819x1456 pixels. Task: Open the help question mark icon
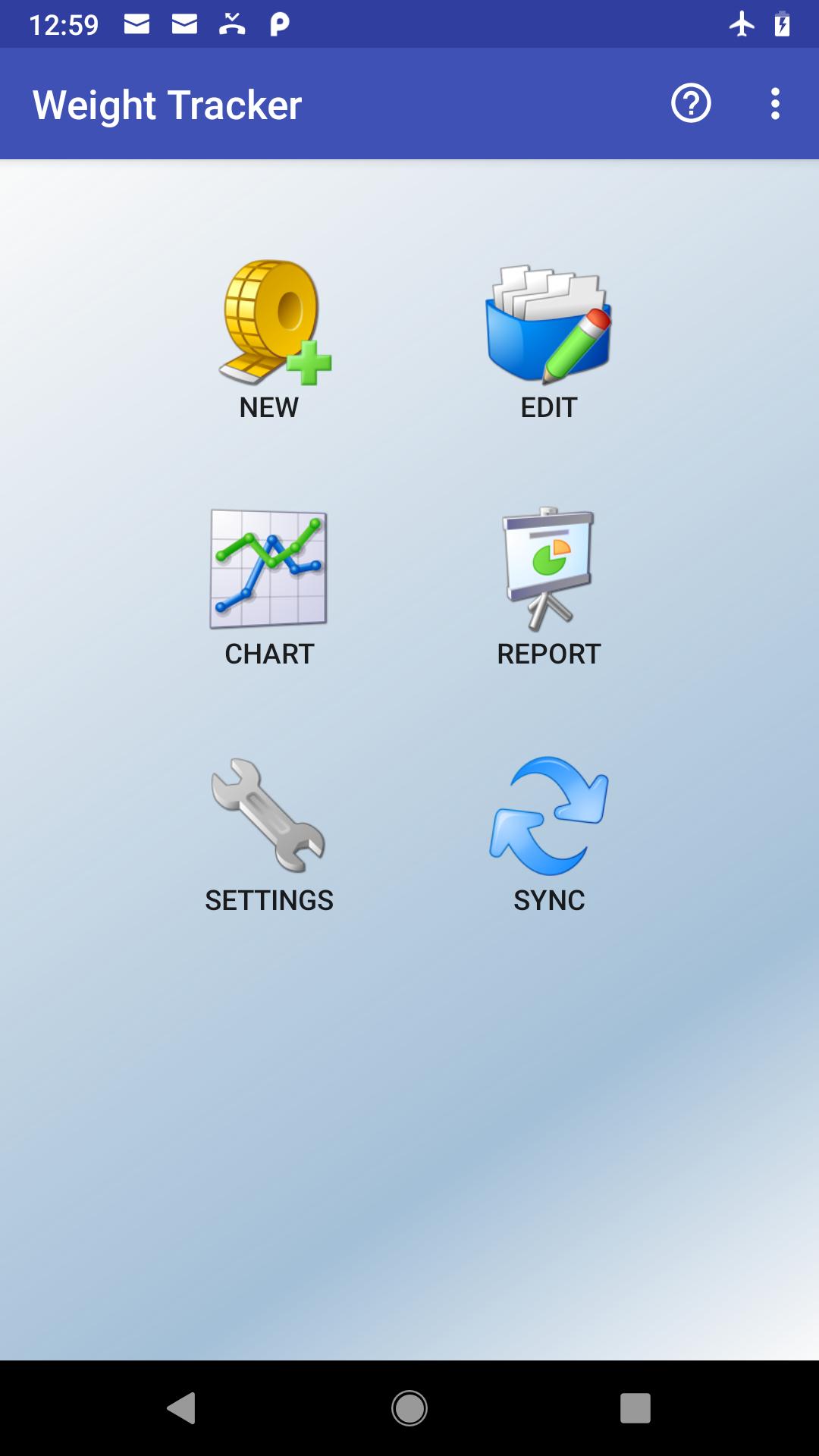click(x=691, y=104)
